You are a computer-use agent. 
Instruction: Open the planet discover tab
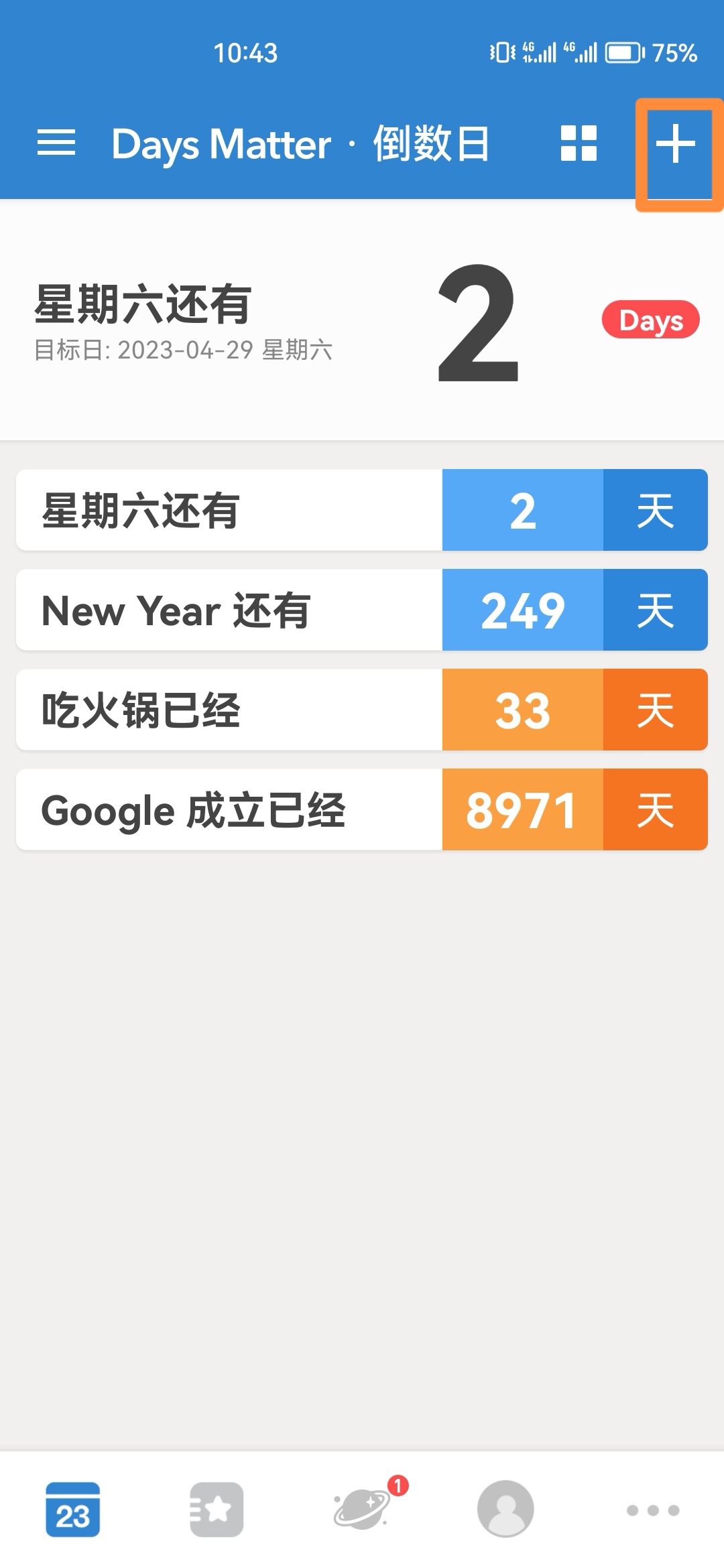pyautogui.click(x=363, y=1509)
